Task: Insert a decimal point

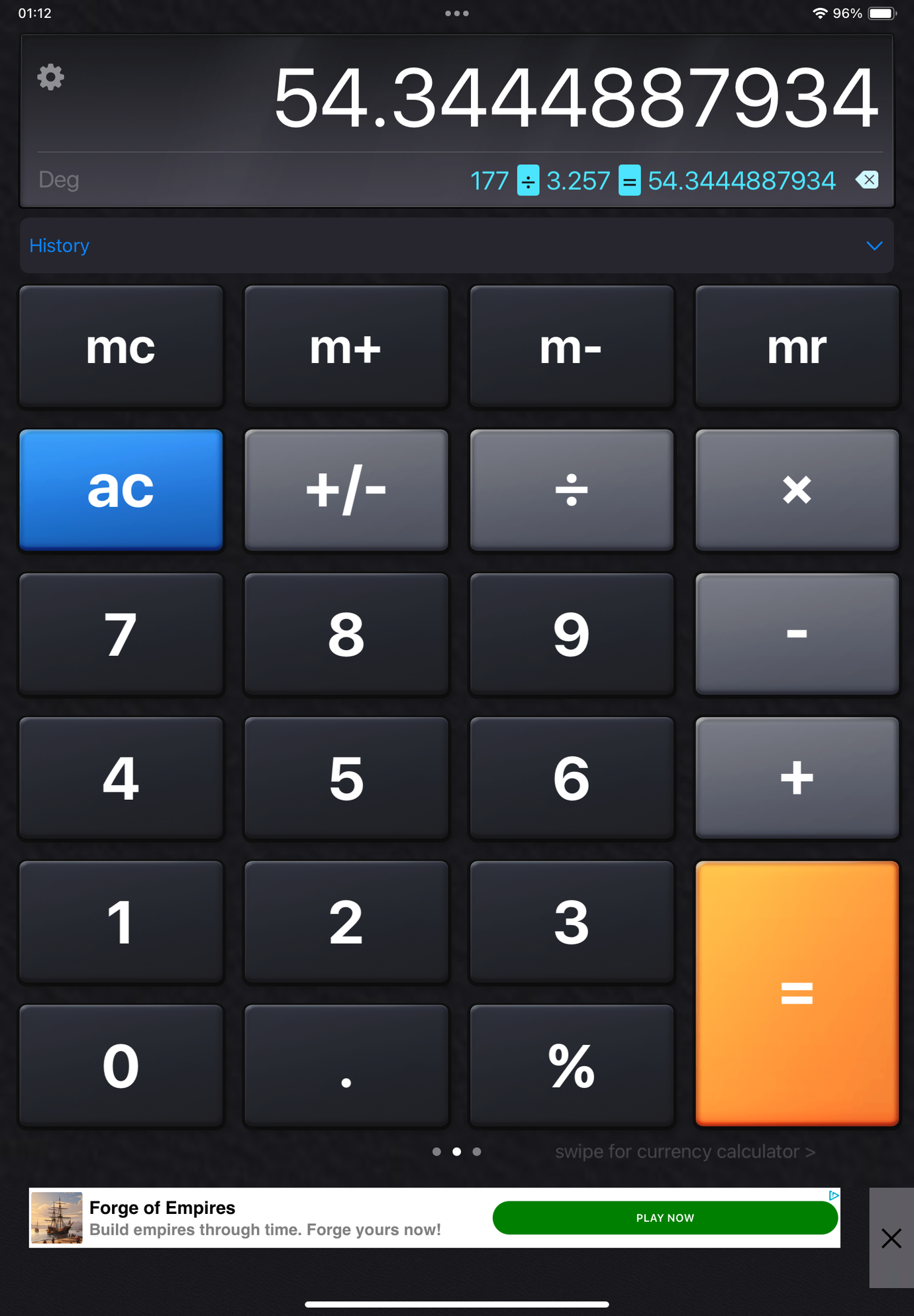Action: coord(346,1066)
